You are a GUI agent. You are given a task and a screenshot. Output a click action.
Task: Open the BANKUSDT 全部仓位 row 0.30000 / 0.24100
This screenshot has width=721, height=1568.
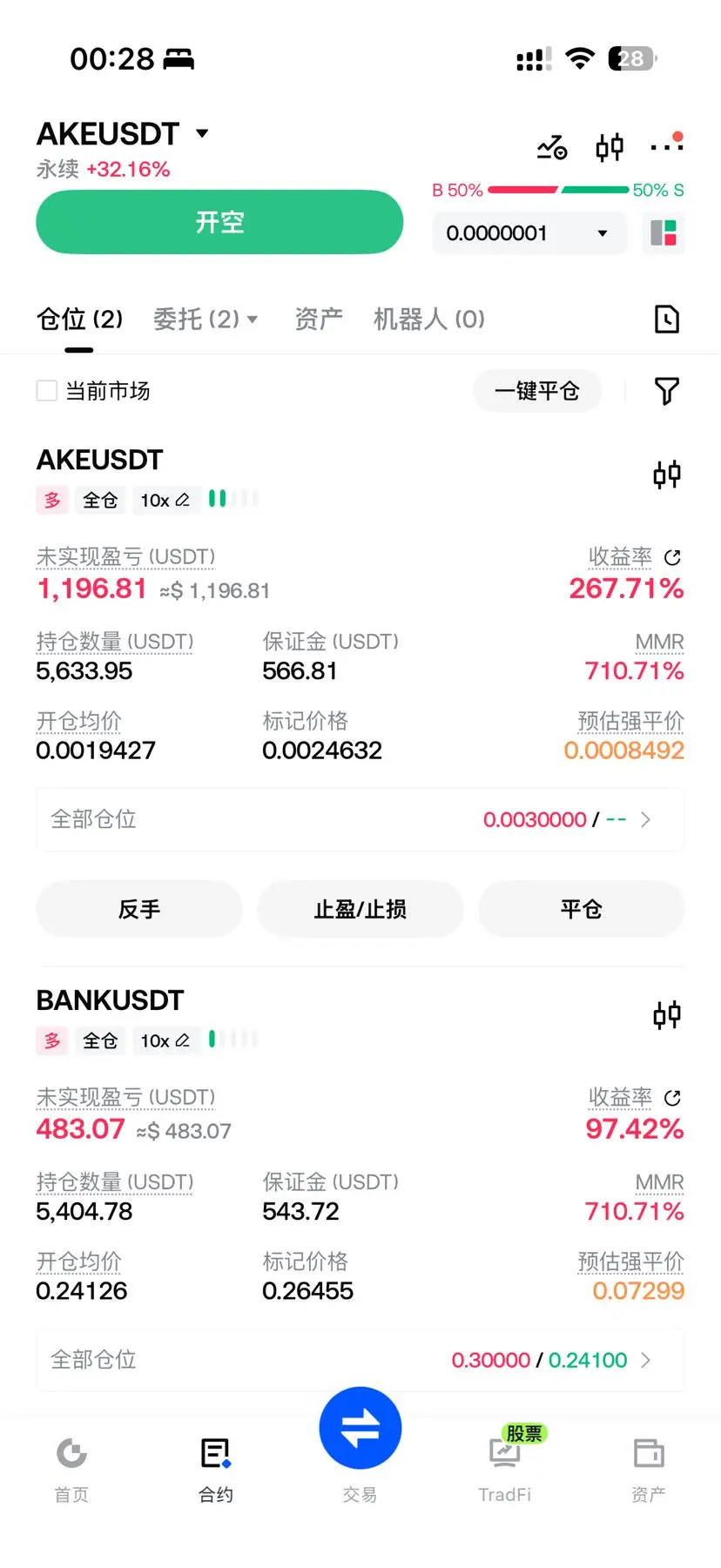pos(360,1360)
